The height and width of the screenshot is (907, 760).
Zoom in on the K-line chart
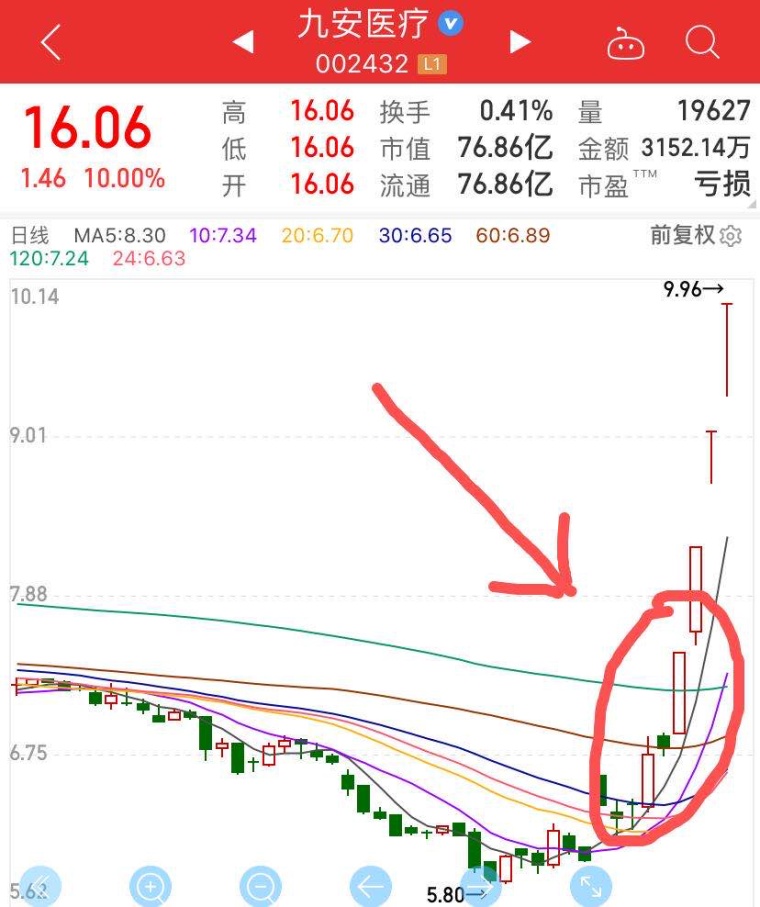click(x=152, y=886)
